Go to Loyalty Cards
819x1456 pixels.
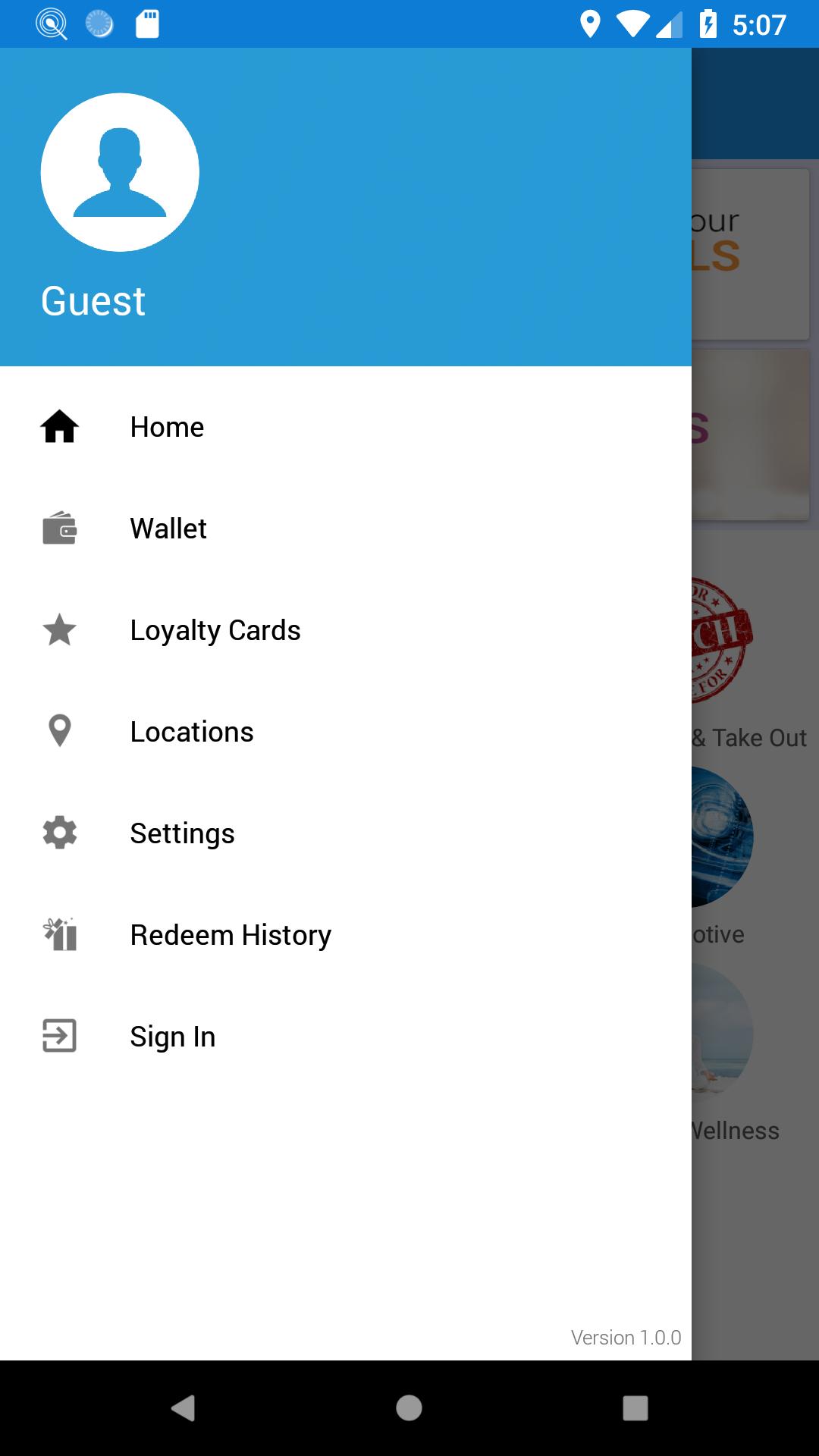tap(215, 630)
